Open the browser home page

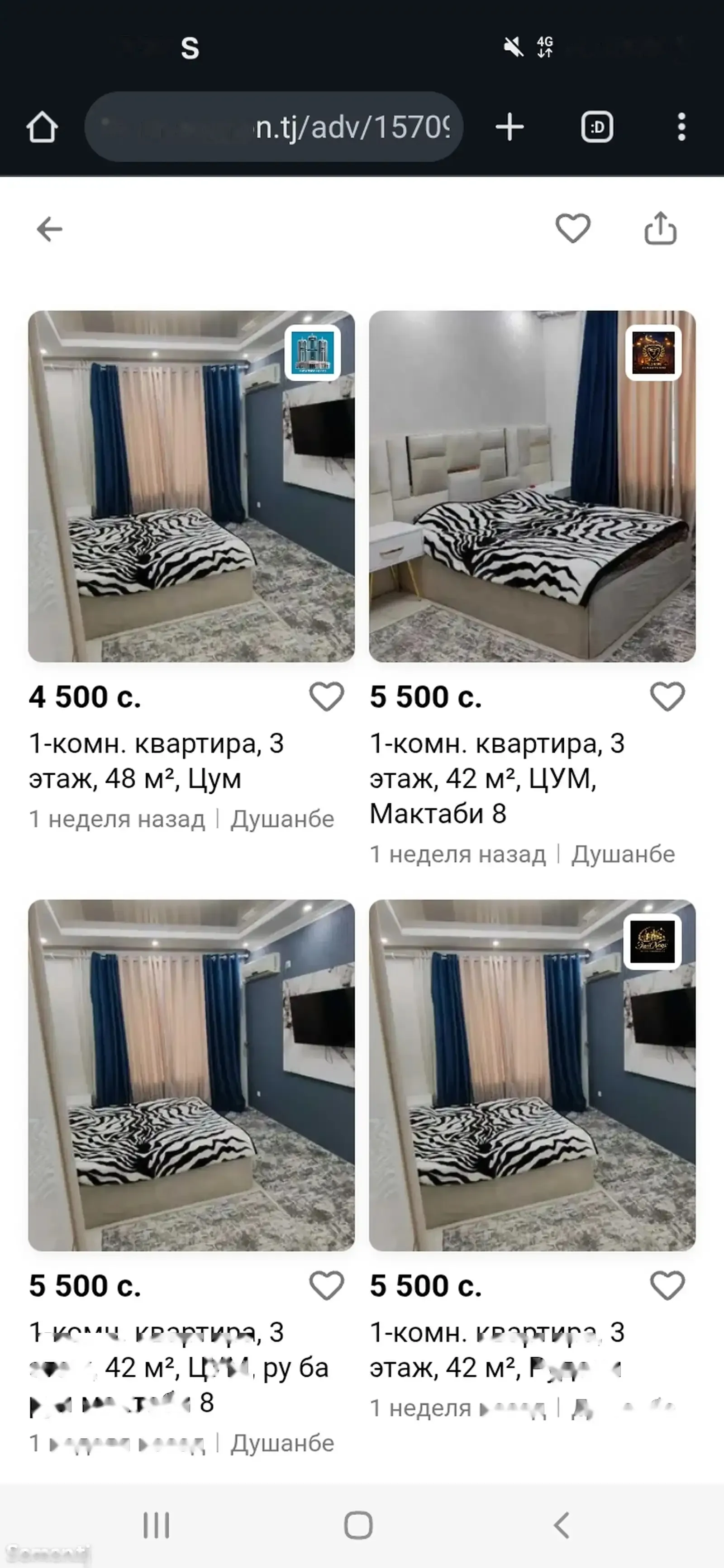(x=42, y=127)
